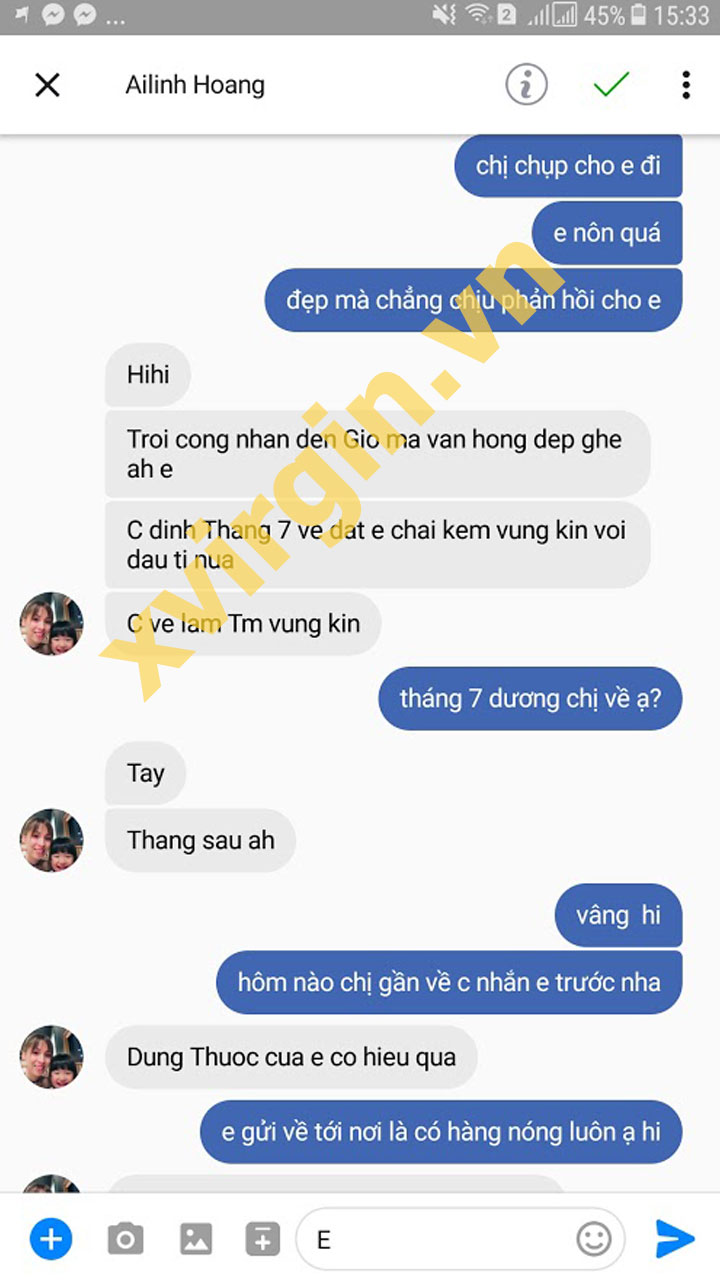
Task: Open the saved replies icon
Action: coord(263,1240)
